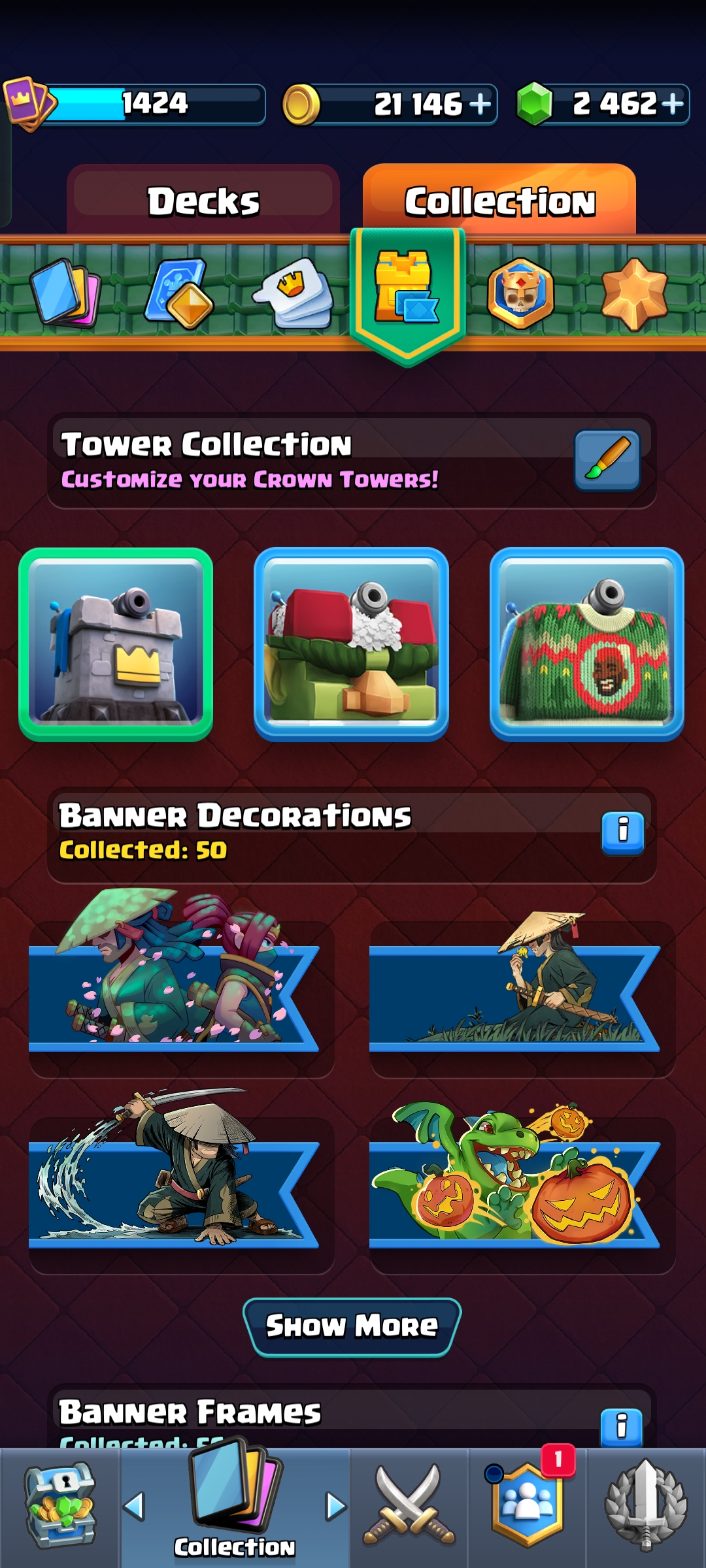The height and width of the screenshot is (1568, 706).
Task: Open the Clan tab with notification badge
Action: pyautogui.click(x=527, y=1505)
